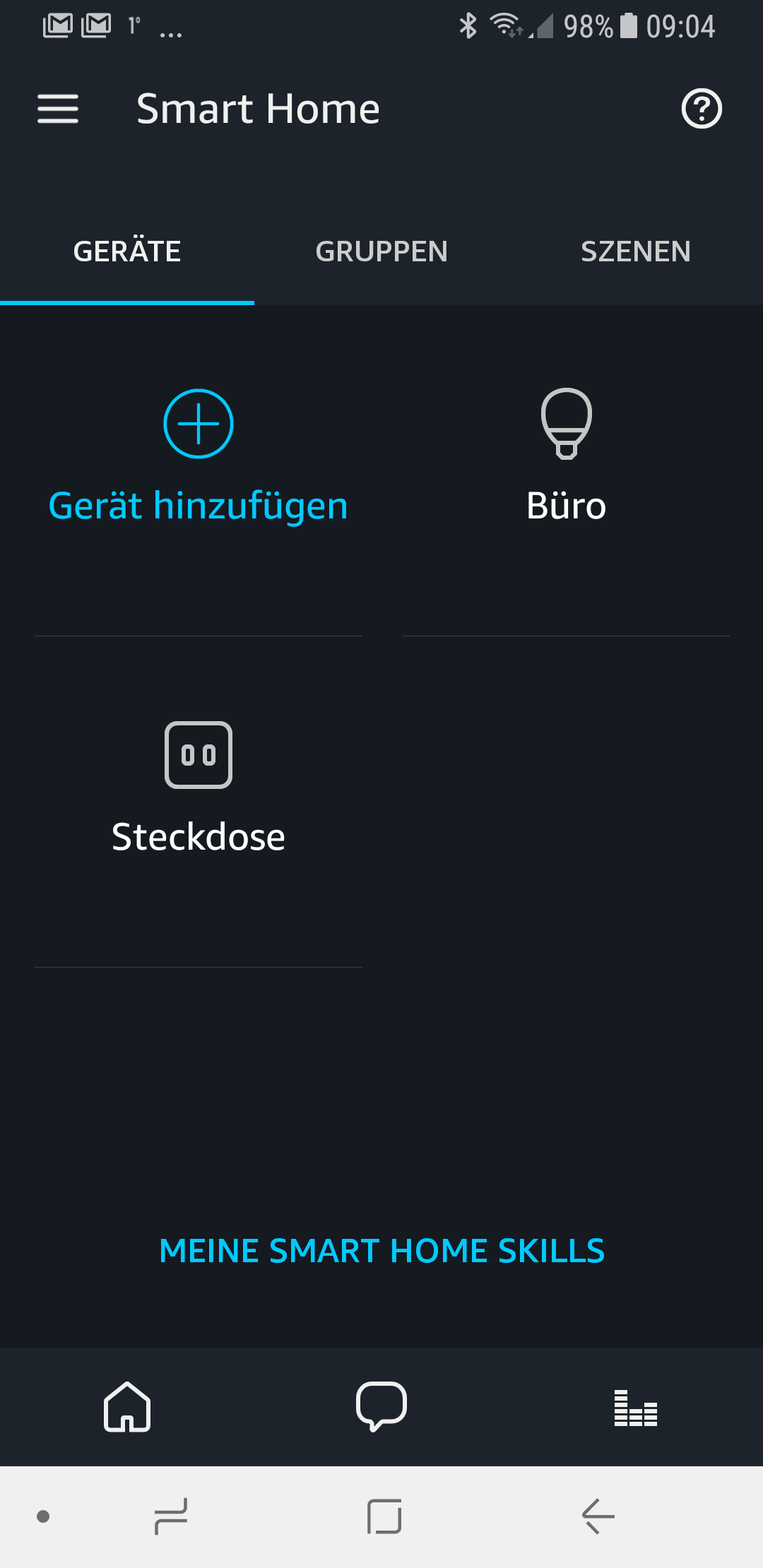Open the conversations speech bubble tab

pyautogui.click(x=381, y=1406)
